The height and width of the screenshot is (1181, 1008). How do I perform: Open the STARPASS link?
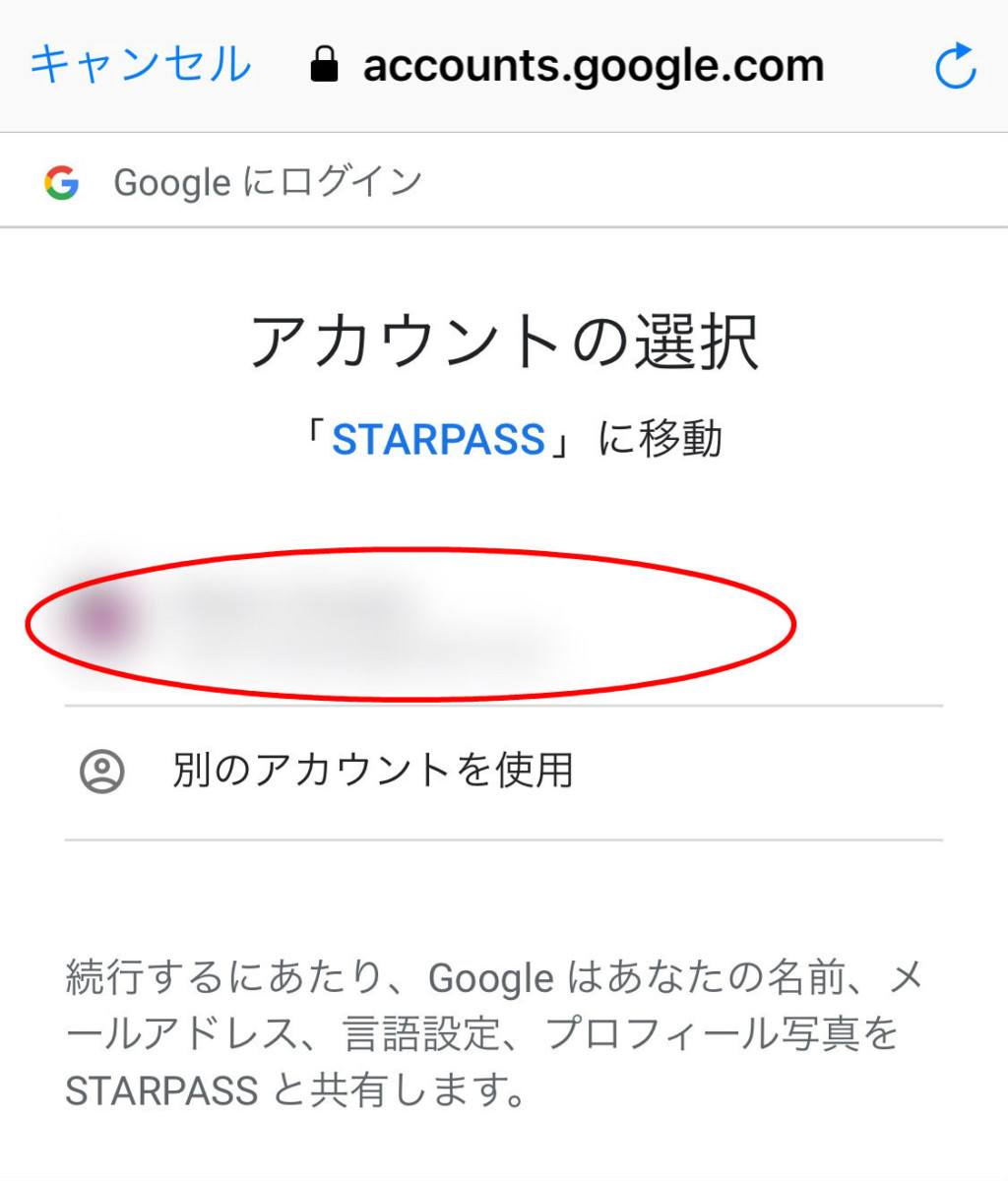438,440
